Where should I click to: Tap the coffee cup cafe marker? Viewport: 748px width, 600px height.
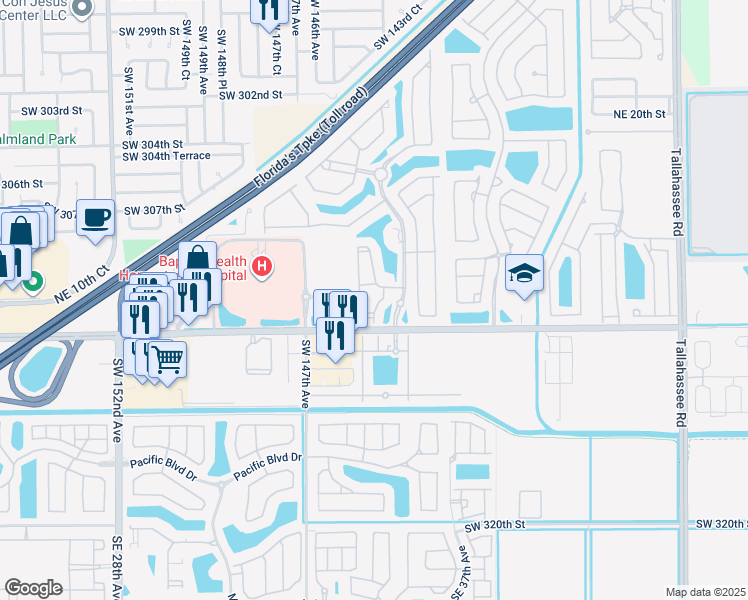coord(95,216)
